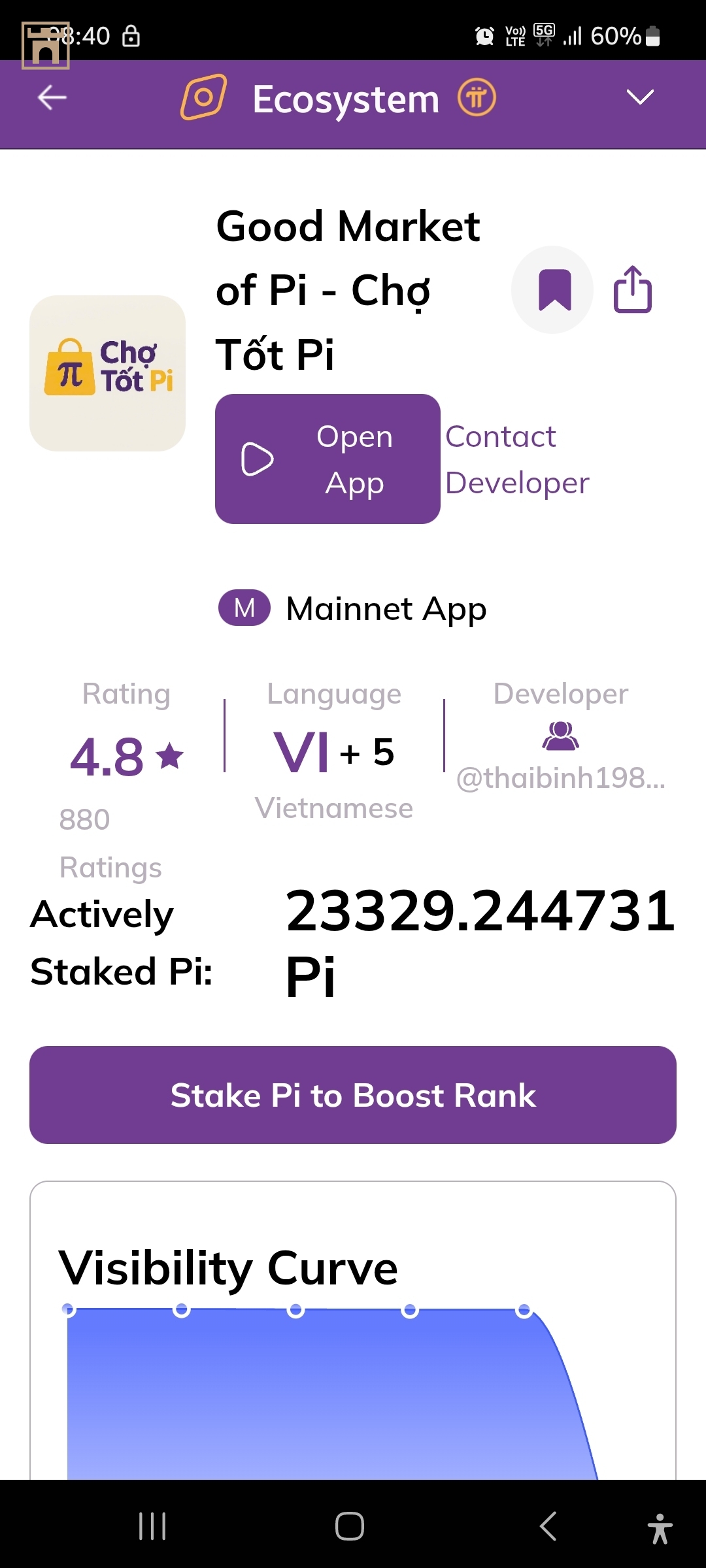Go to home screen via navigation bar

tap(350, 1526)
